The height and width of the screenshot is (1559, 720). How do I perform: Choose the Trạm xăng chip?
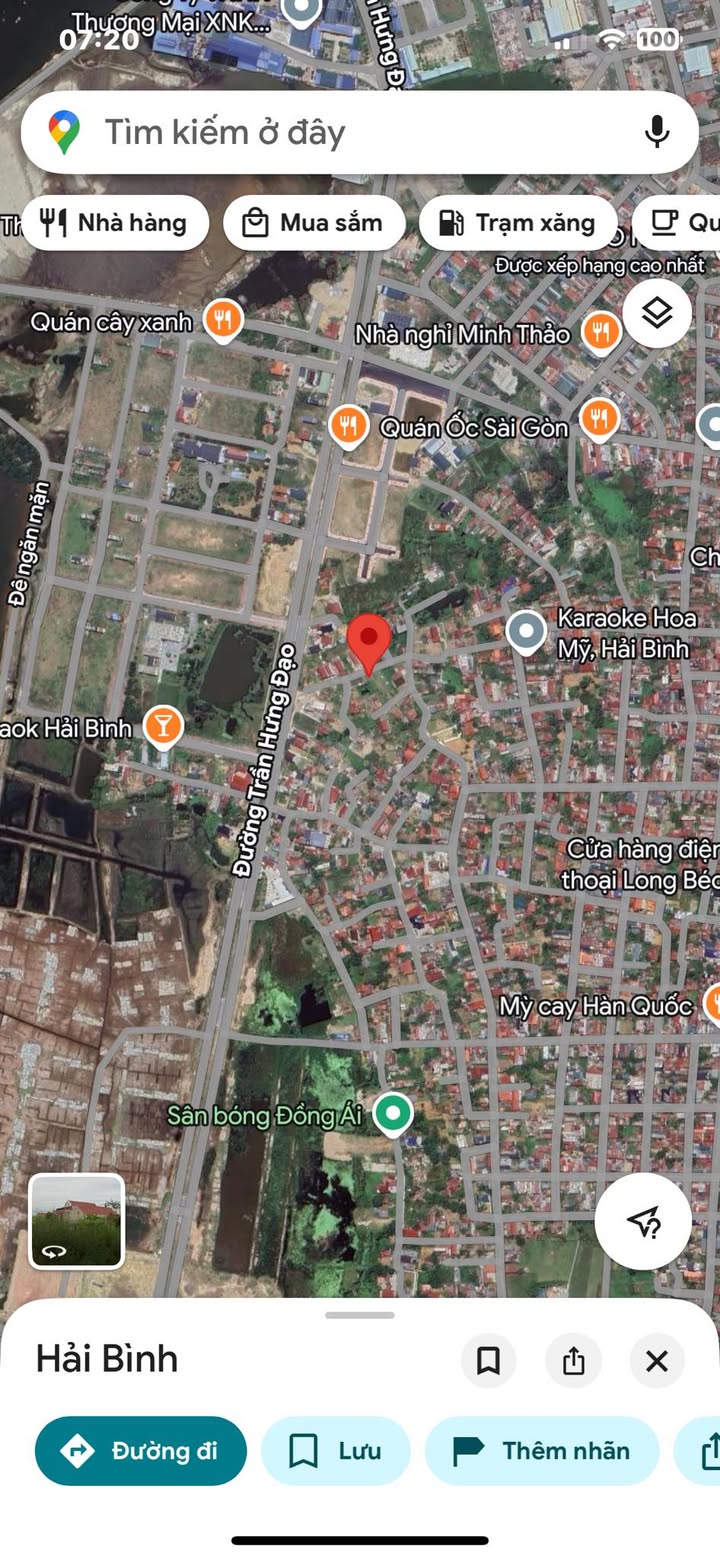[x=518, y=223]
